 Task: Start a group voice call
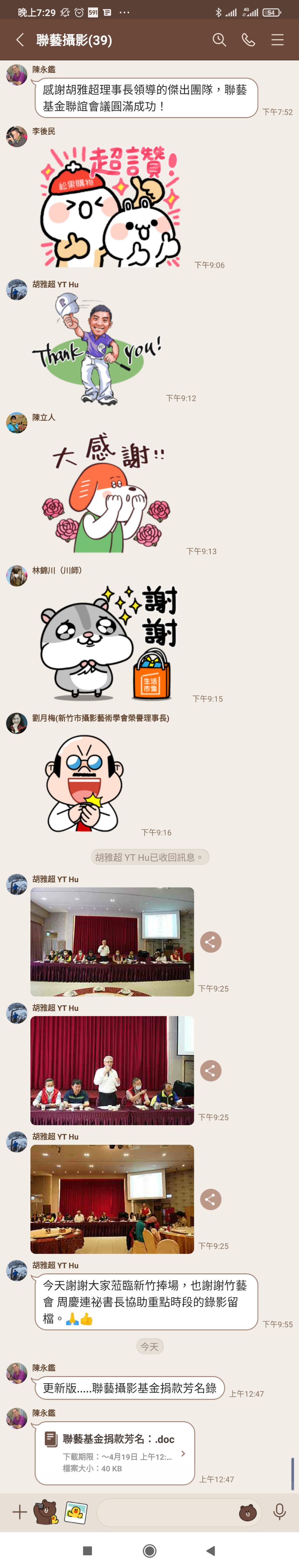click(x=248, y=40)
